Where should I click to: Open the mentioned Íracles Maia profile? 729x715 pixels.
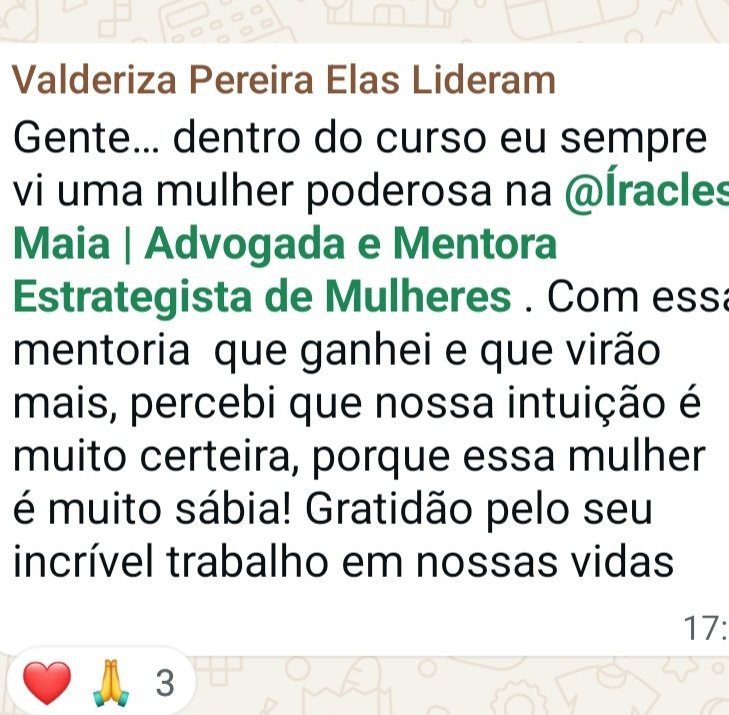pyautogui.click(x=285, y=244)
